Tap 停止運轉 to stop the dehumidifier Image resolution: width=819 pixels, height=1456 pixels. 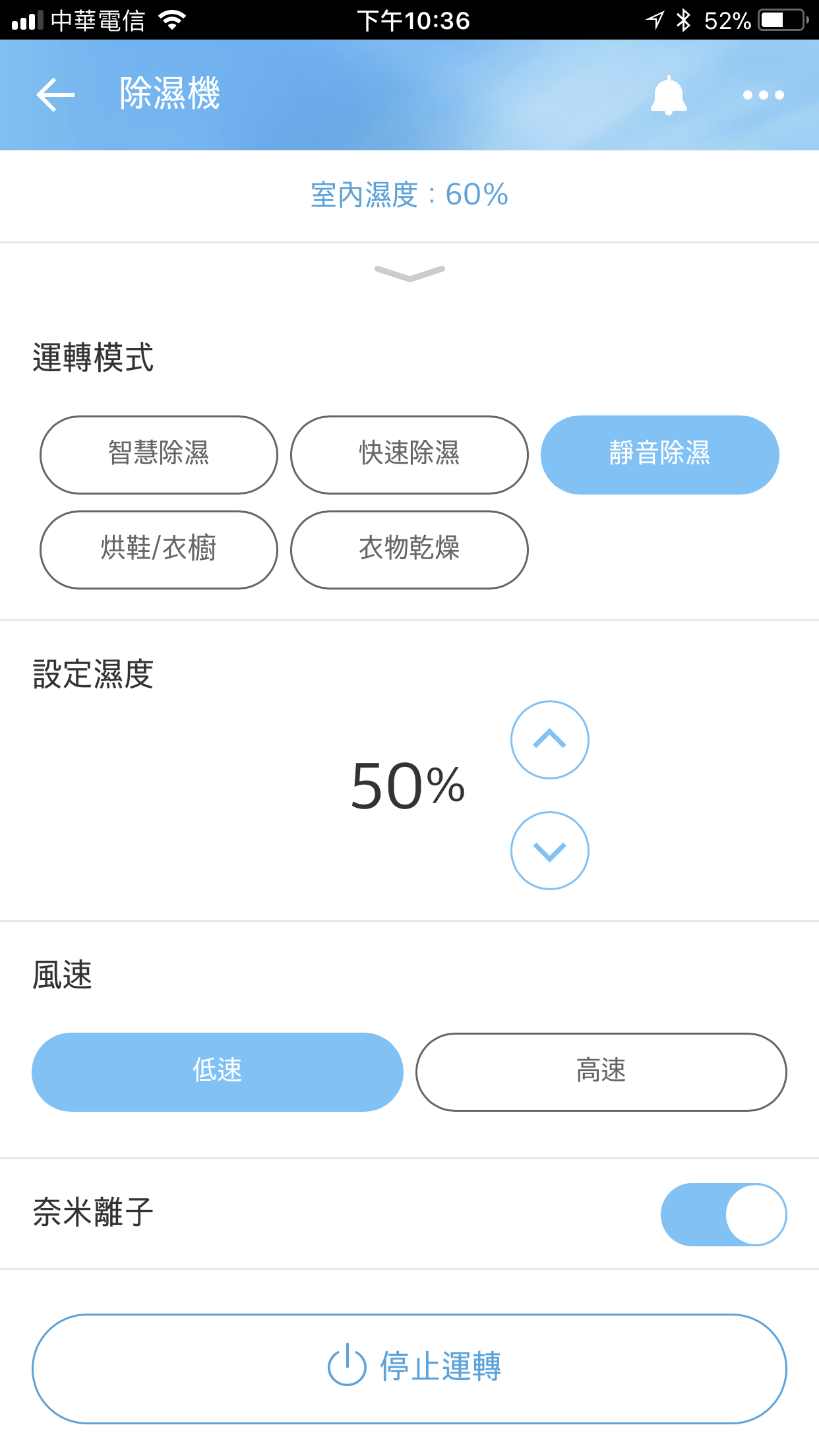click(409, 1368)
